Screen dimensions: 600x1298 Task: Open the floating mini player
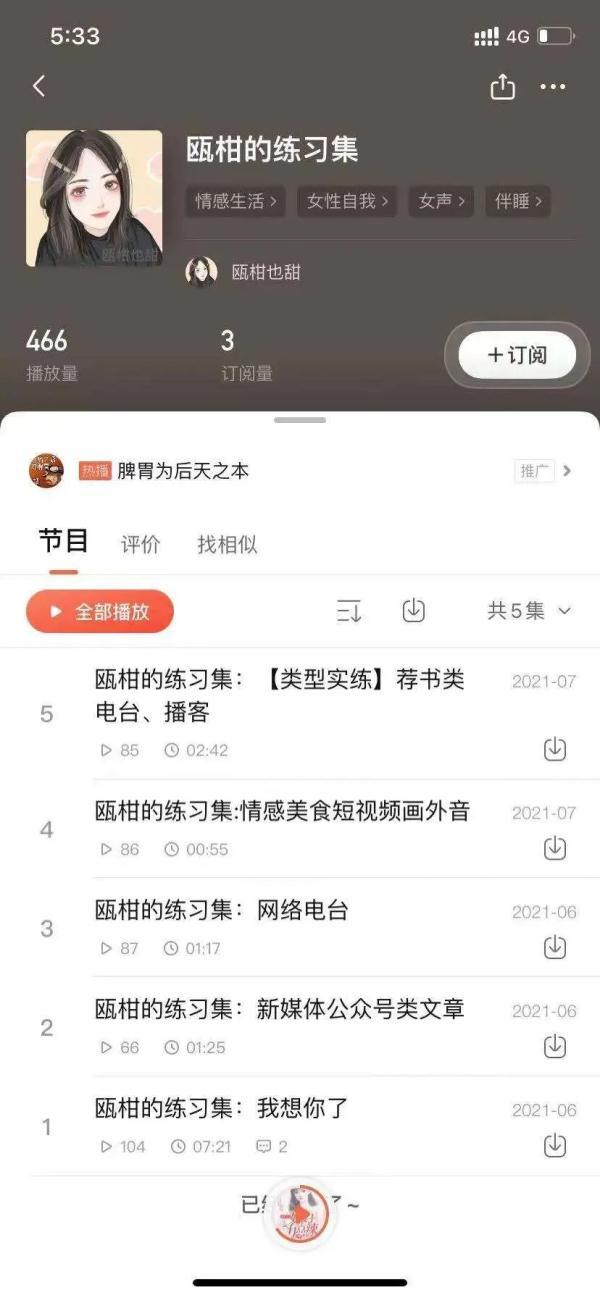[300, 1212]
